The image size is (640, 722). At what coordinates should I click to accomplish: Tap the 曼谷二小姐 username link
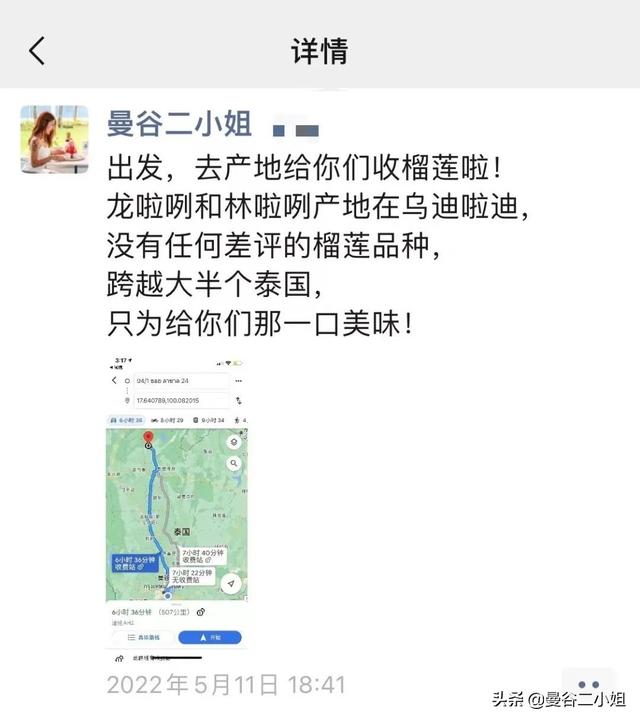tap(180, 125)
